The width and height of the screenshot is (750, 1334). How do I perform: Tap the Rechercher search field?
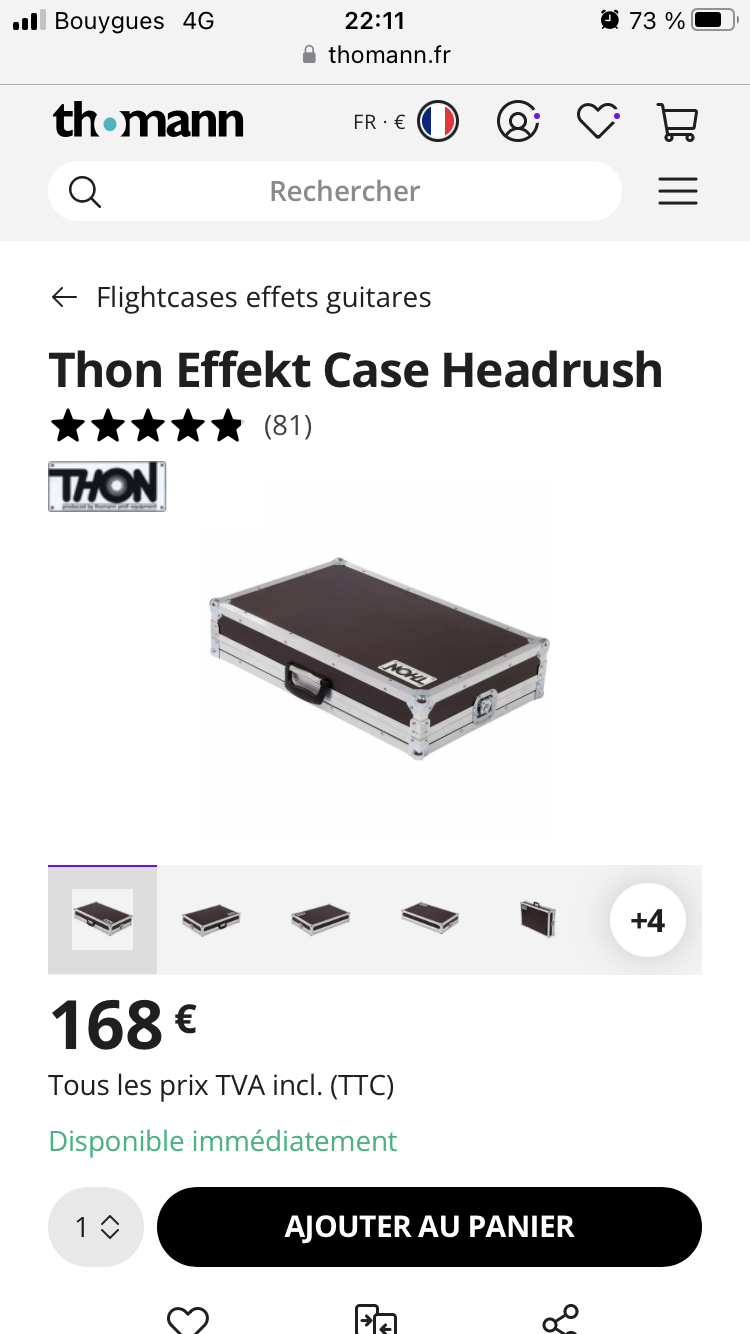coord(335,191)
